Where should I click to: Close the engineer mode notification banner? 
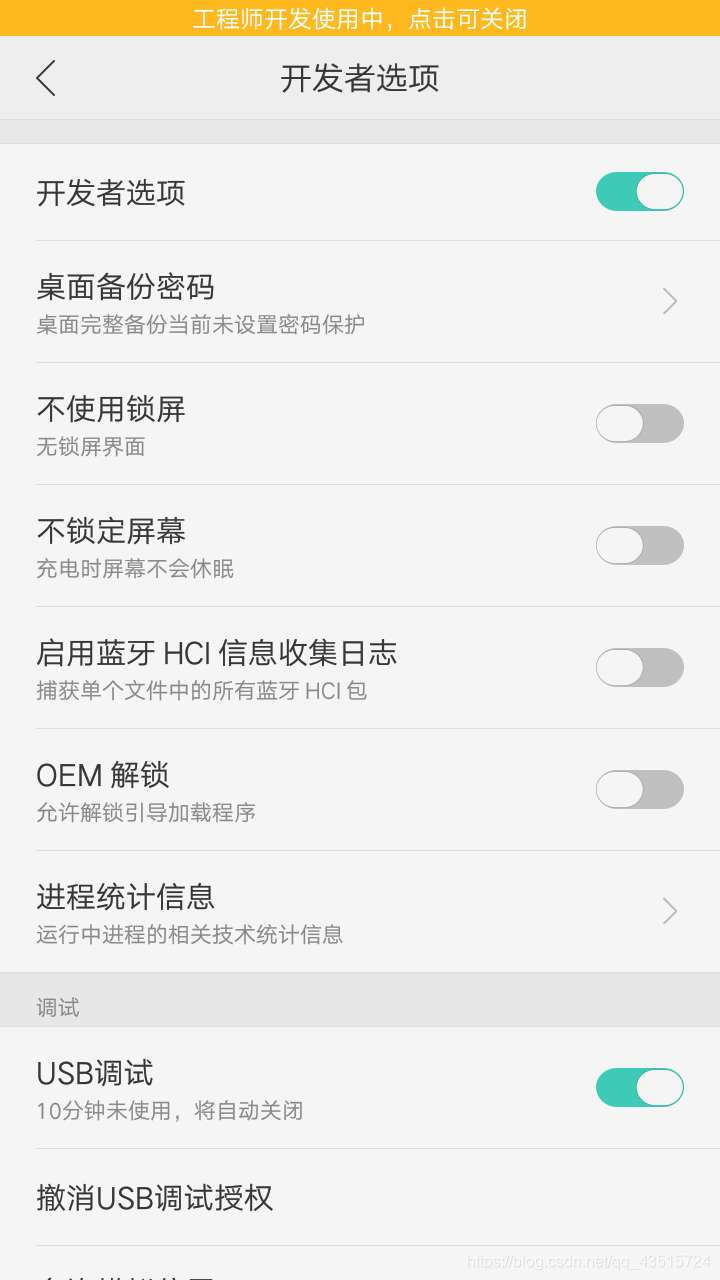(x=360, y=18)
